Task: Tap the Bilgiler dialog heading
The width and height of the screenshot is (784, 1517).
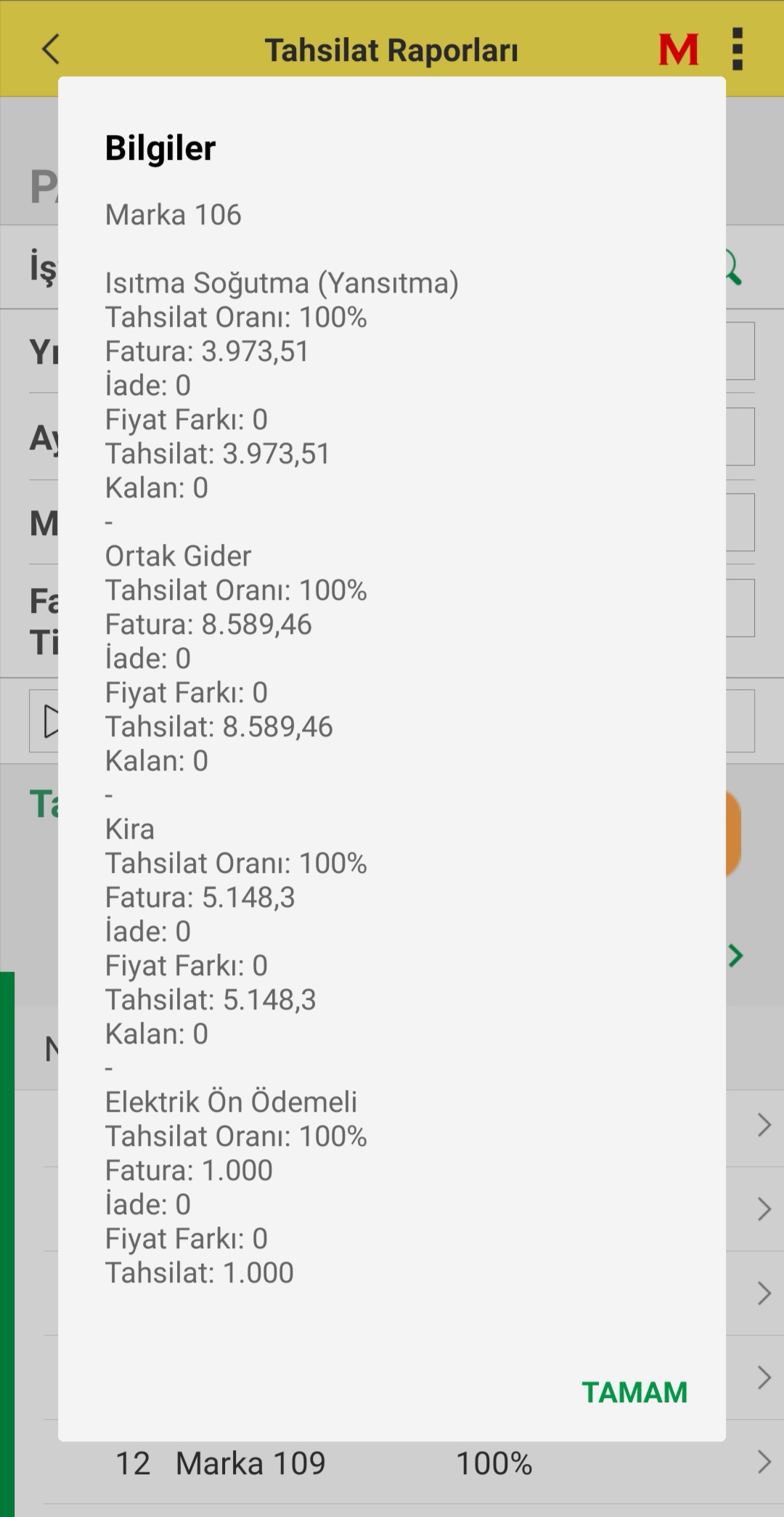Action: point(160,147)
